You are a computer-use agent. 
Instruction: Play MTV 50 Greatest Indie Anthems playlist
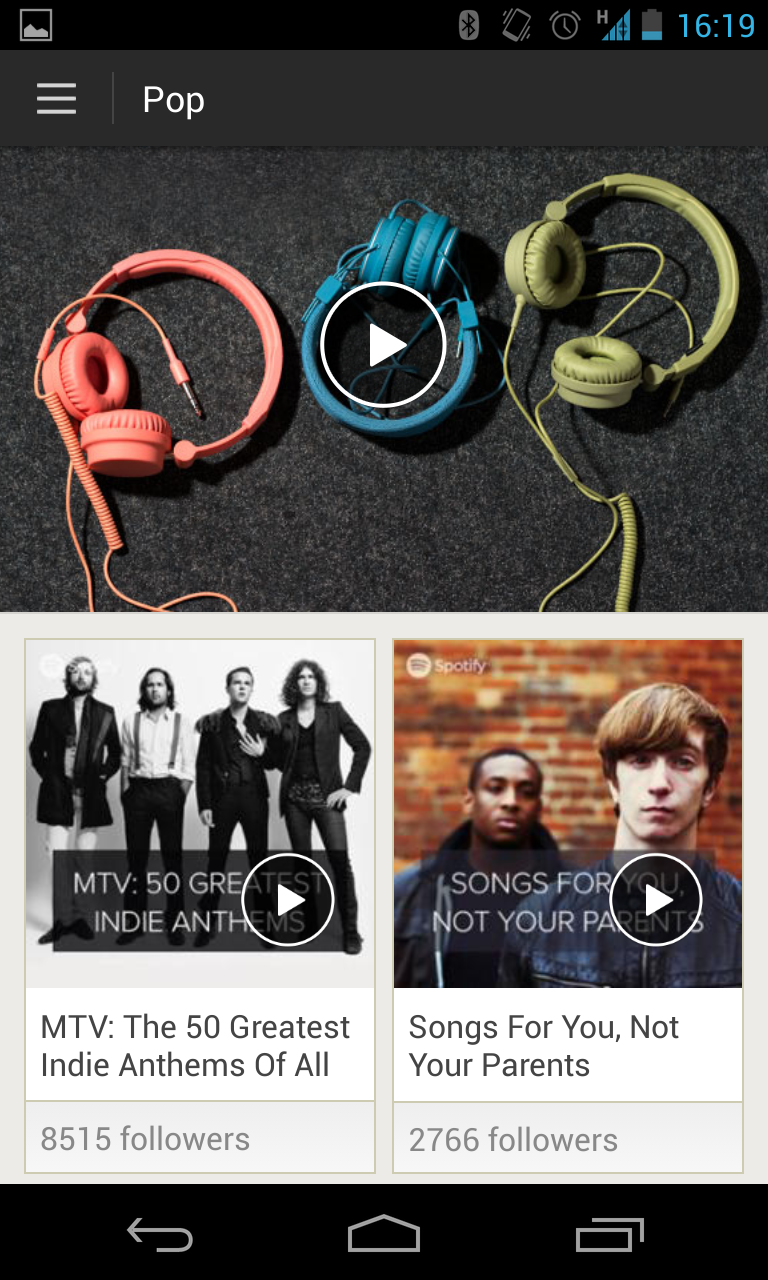coord(288,900)
